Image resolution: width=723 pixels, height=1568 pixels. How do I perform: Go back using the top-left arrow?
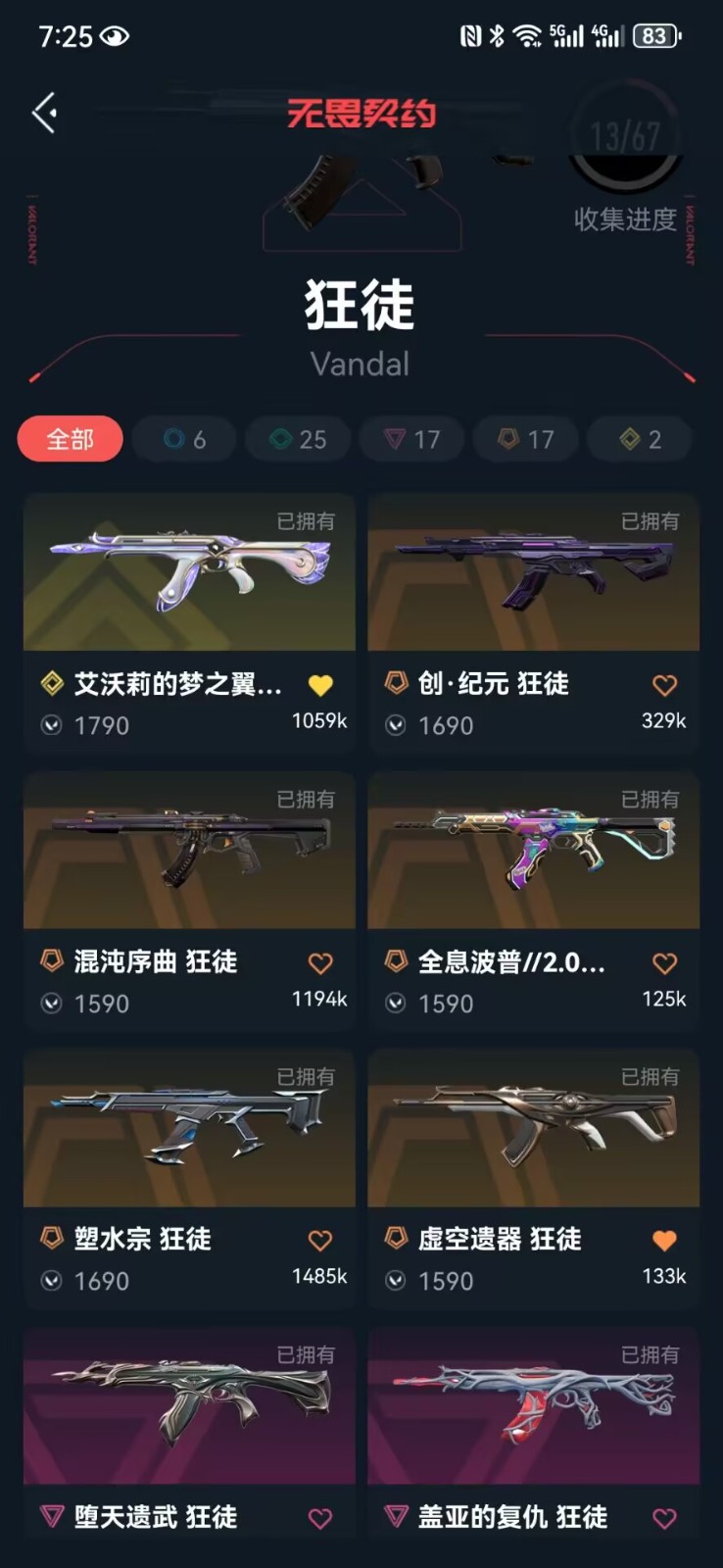(x=44, y=113)
